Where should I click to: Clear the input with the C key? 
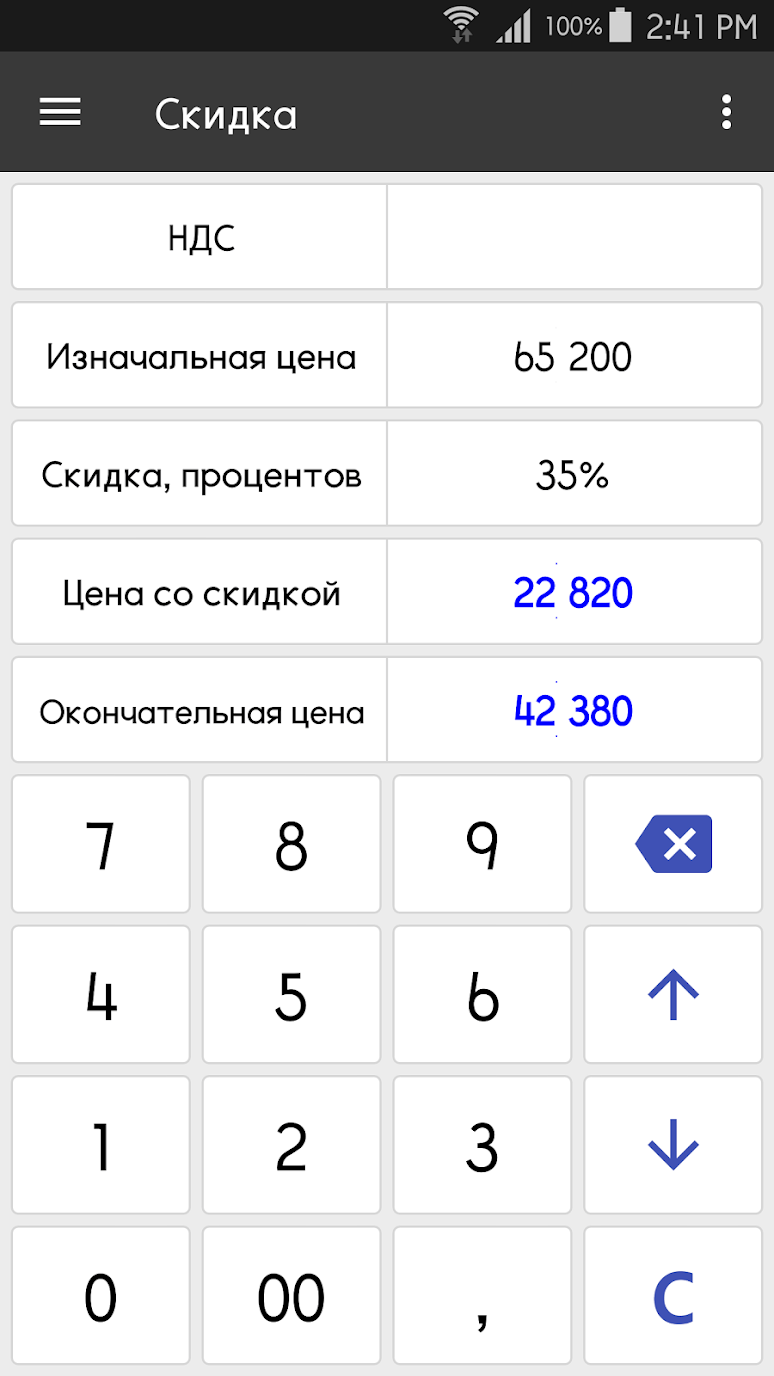(673, 1297)
